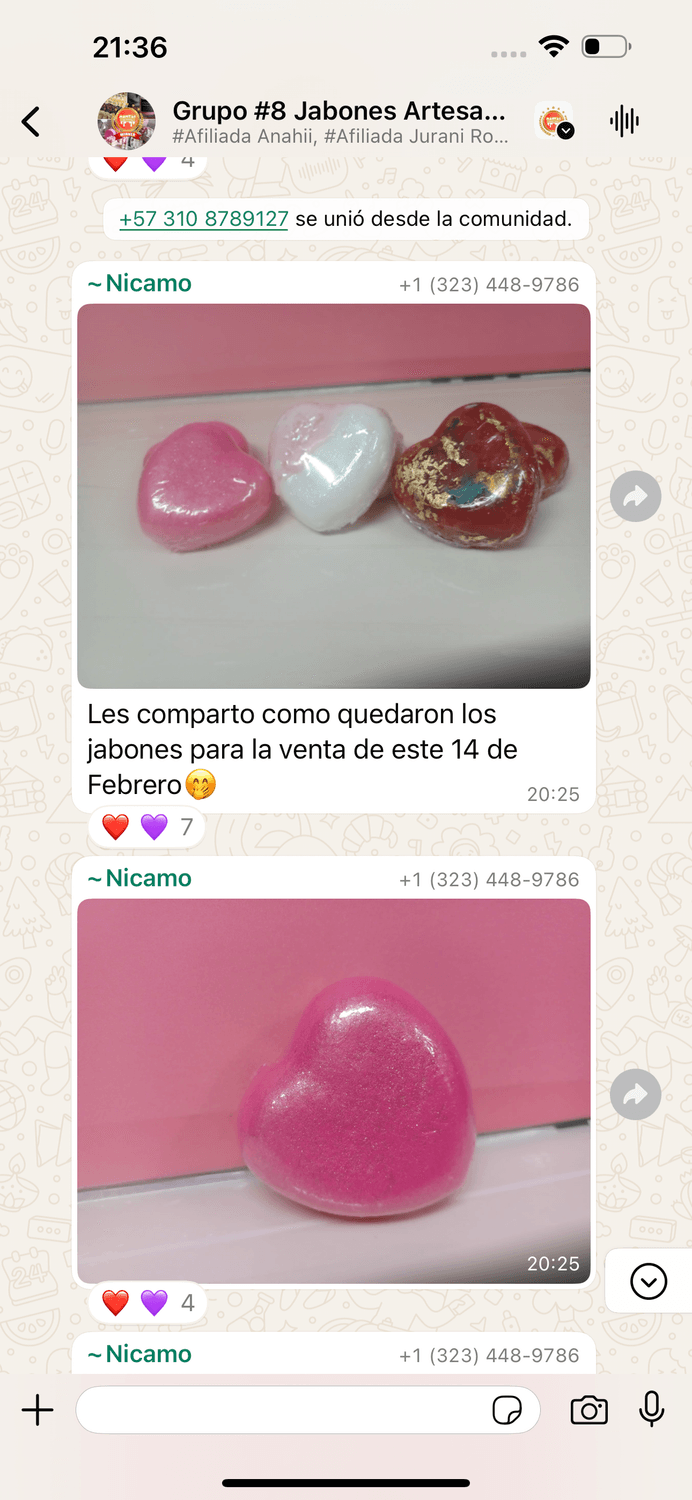The image size is (692, 1500).
Task: Start a voice chat from the waveform icon
Action: 625,122
